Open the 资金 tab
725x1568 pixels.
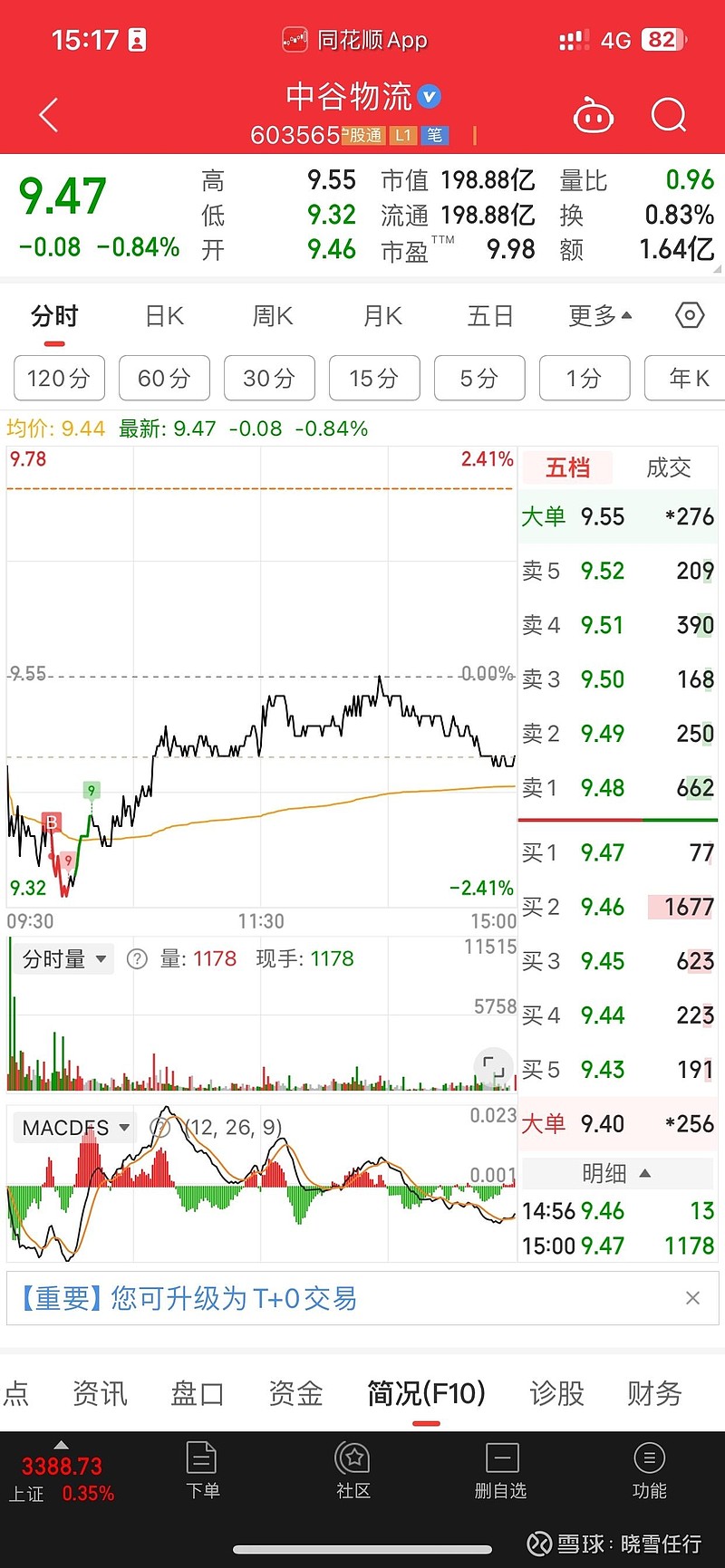(x=295, y=1393)
